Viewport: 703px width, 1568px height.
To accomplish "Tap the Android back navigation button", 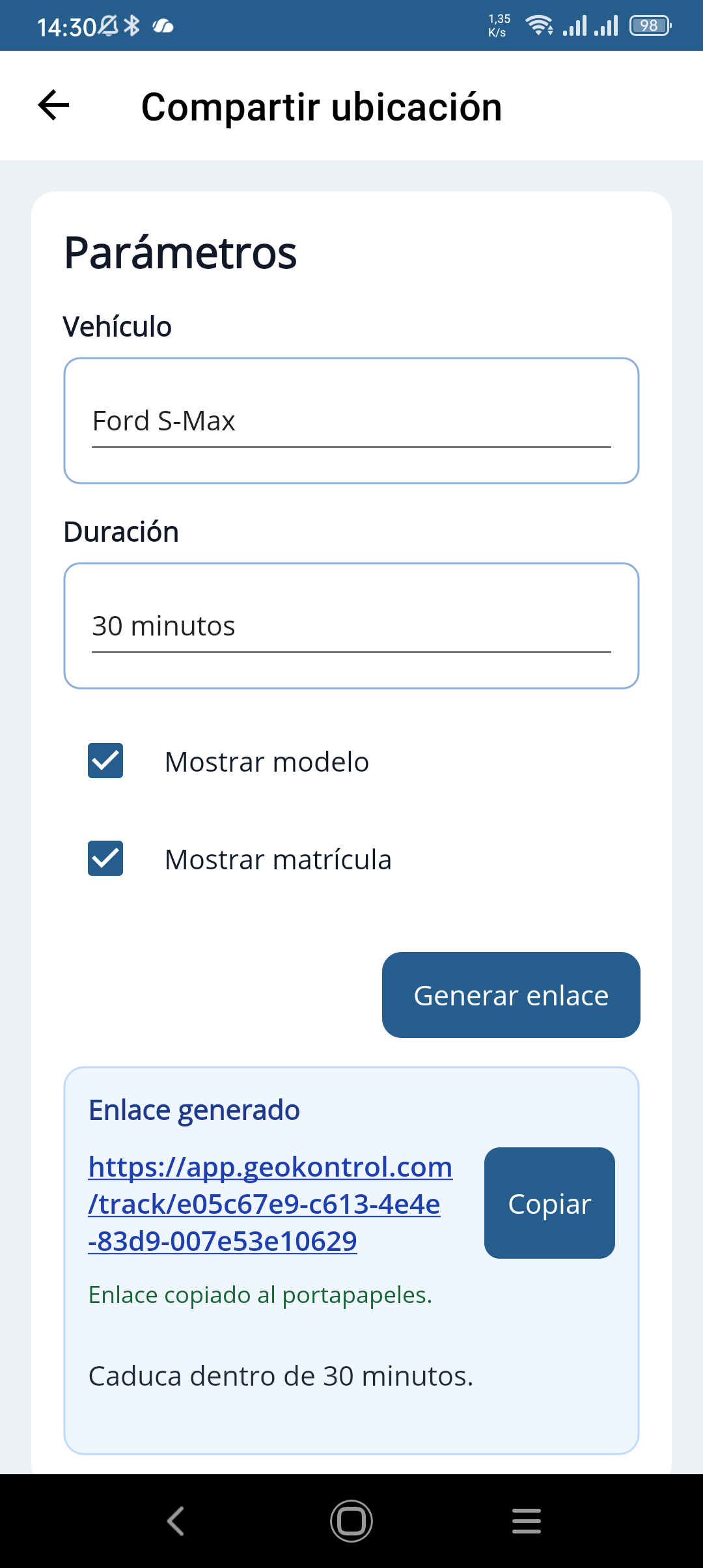I will click(174, 1521).
